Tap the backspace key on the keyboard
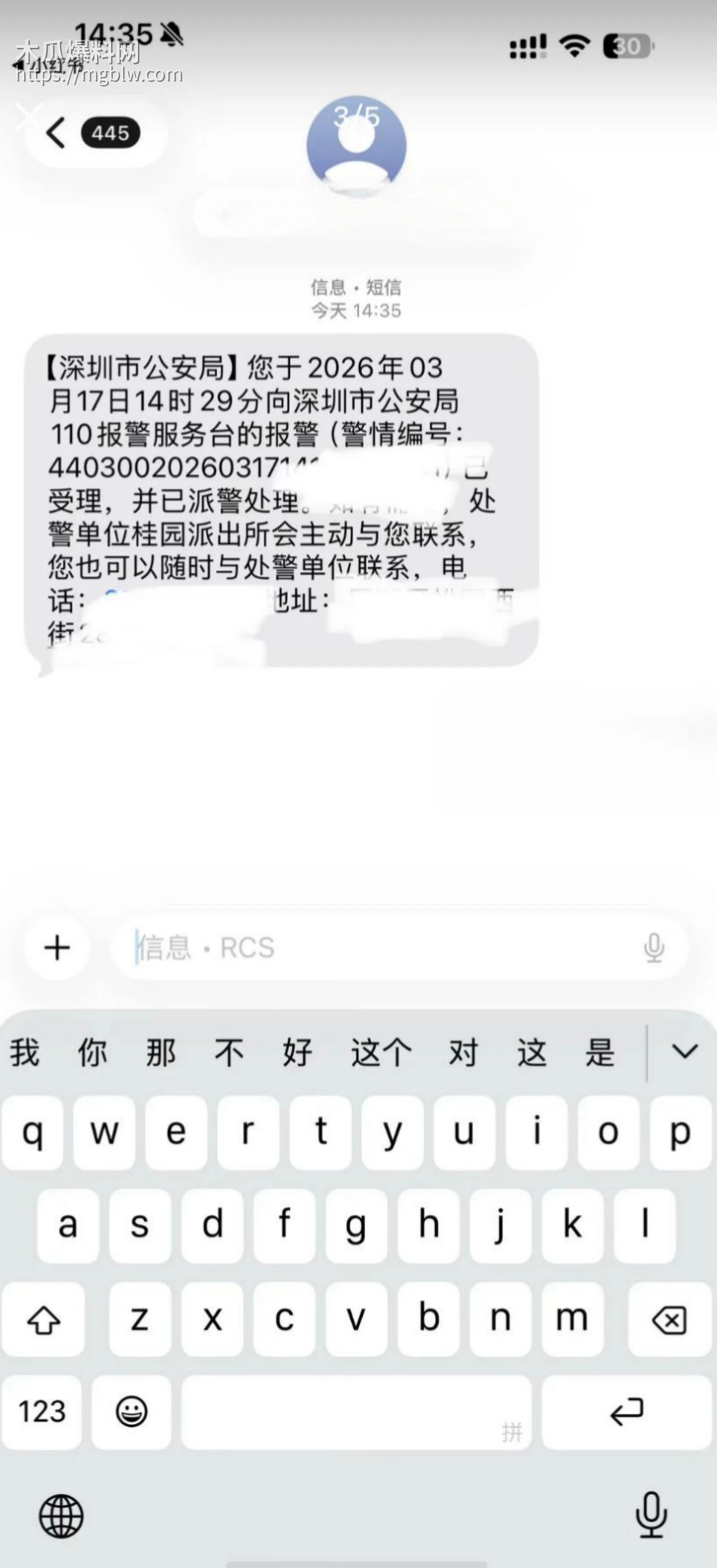Viewport: 717px width, 1568px height. [669, 1319]
